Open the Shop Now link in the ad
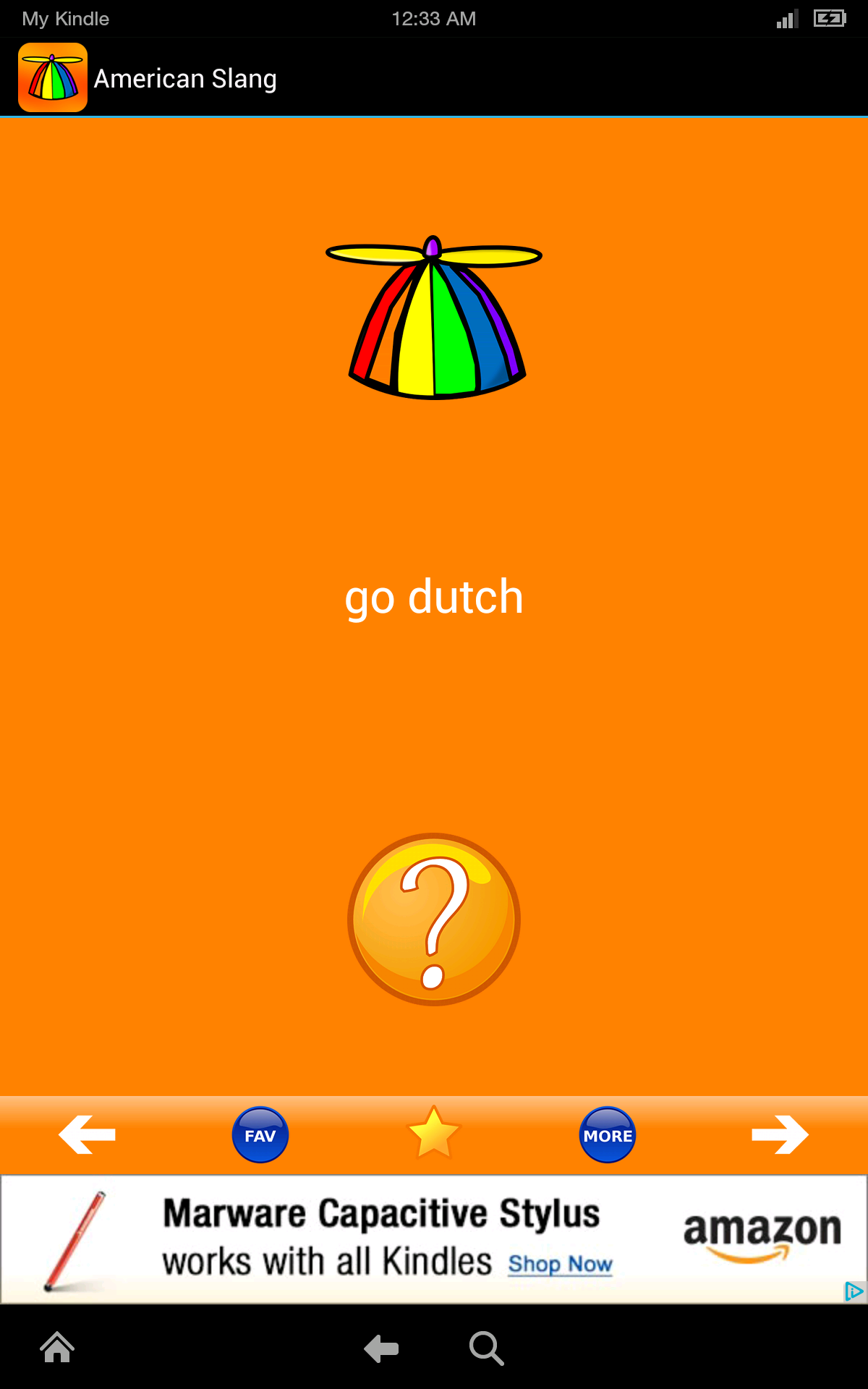868x1389 pixels. pos(560,1264)
